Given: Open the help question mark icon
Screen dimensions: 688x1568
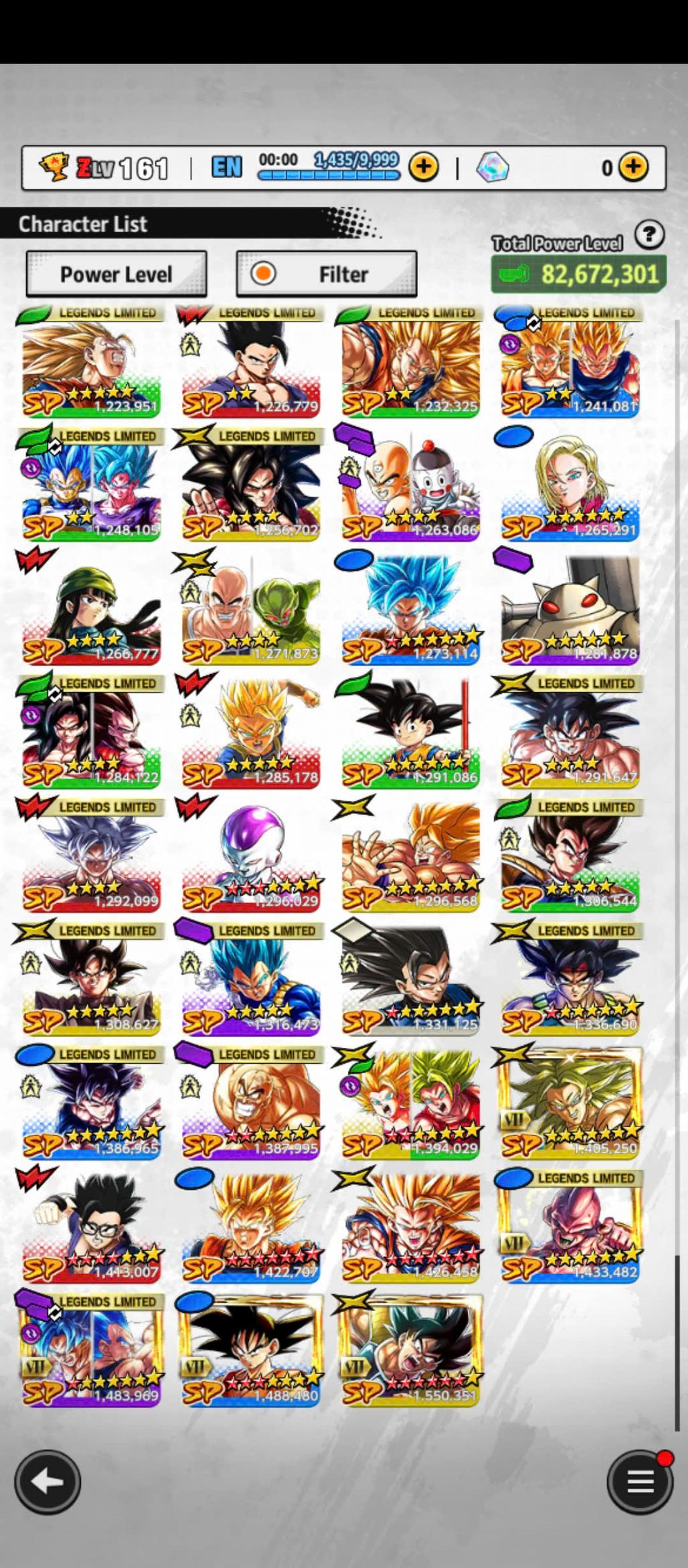Looking at the screenshot, I should [x=649, y=236].
